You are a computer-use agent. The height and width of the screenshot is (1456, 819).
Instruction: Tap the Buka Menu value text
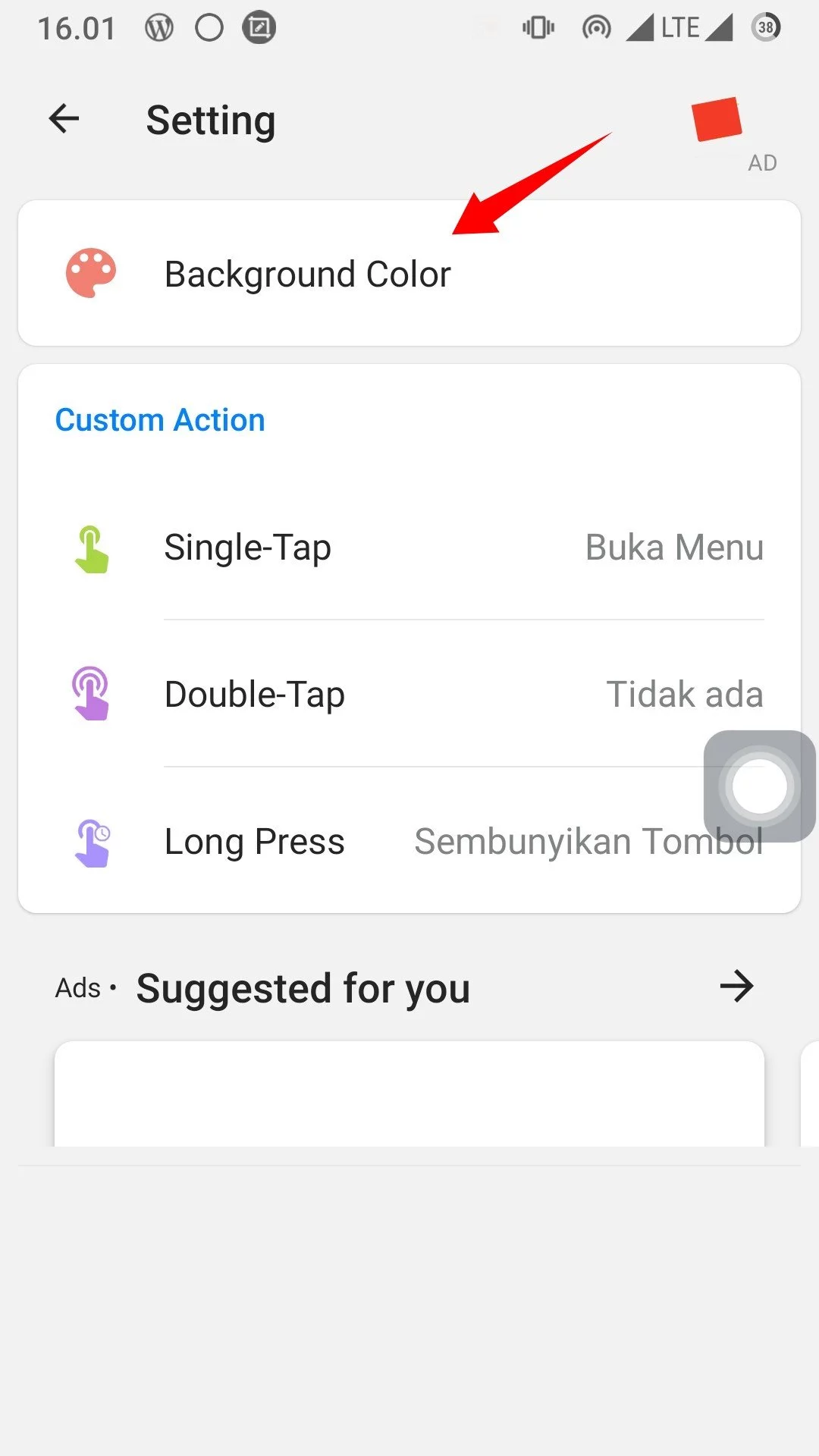coord(673,547)
